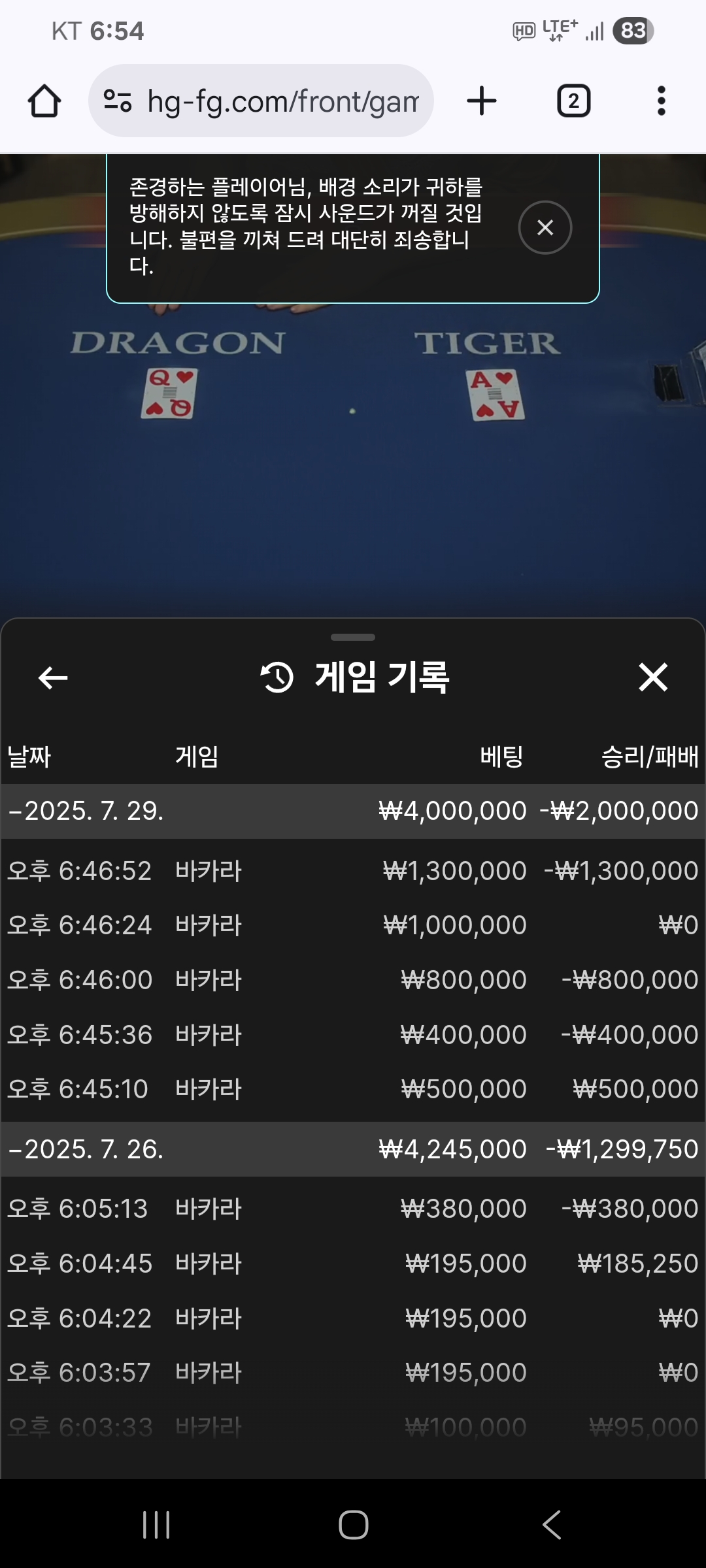
Task: Open the 6:46:52 baccarat record
Action: (353, 871)
